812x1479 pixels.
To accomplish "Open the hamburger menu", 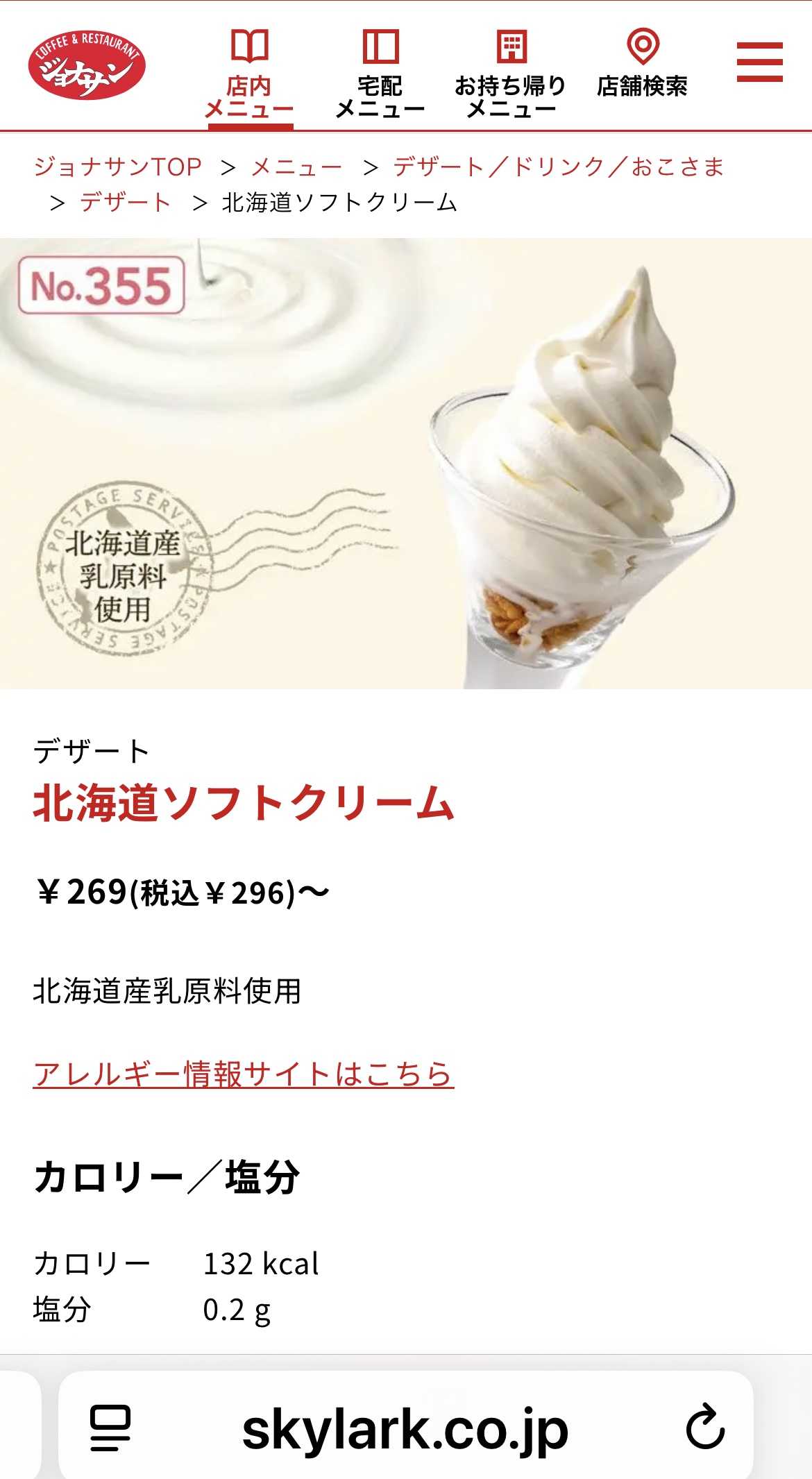I will coord(759,62).
